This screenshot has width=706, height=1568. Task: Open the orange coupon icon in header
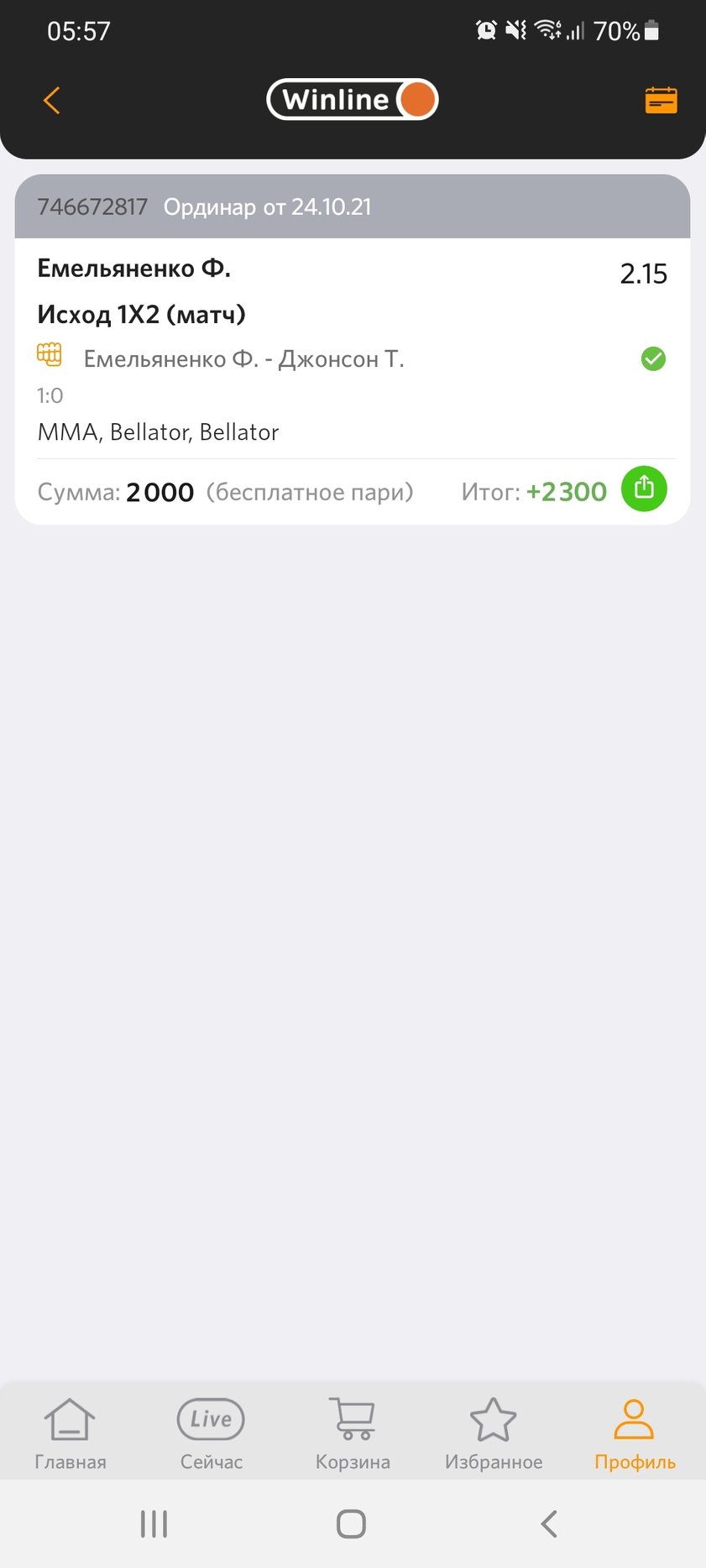coord(661,101)
